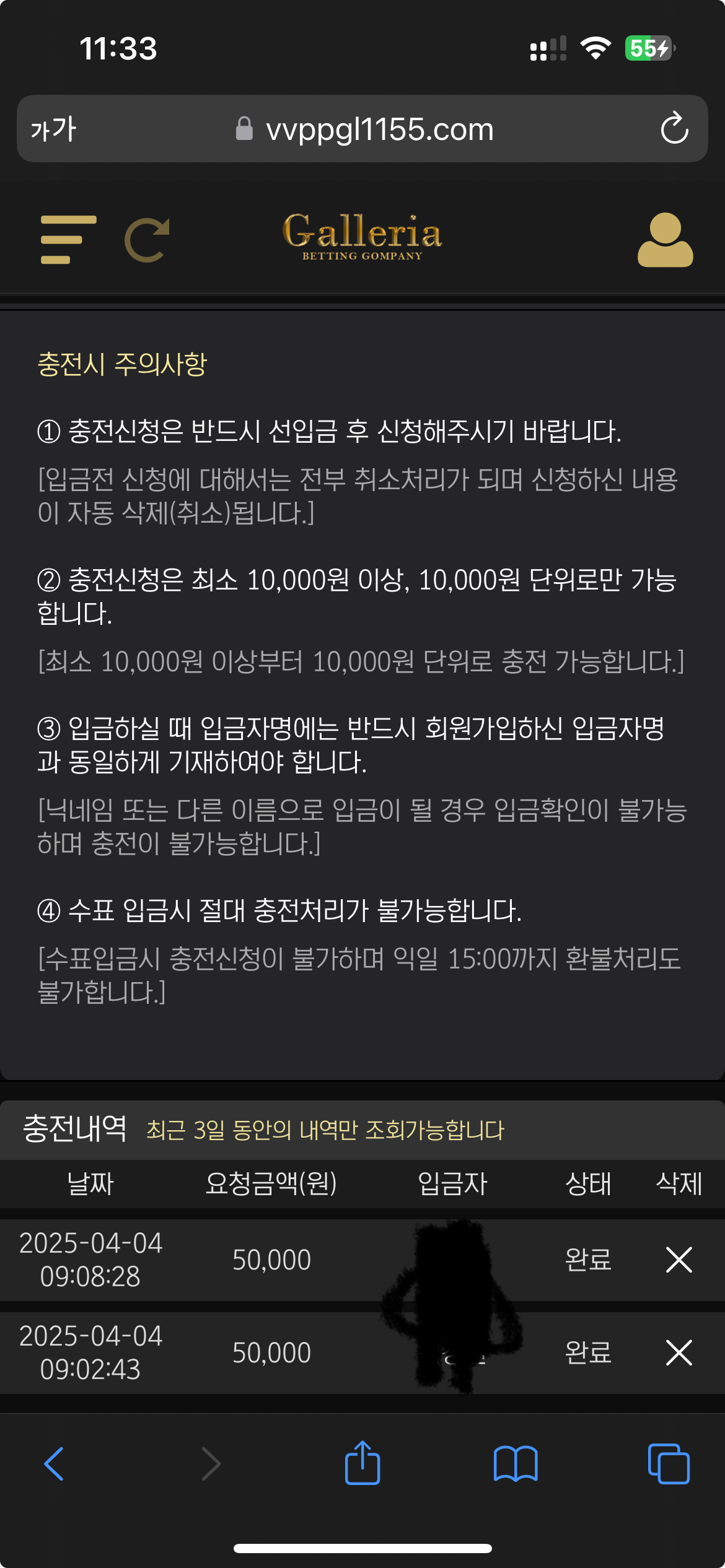Screen dimensions: 725x1568
Task: Tap the gold refresh icon in the header
Action: [x=147, y=240]
